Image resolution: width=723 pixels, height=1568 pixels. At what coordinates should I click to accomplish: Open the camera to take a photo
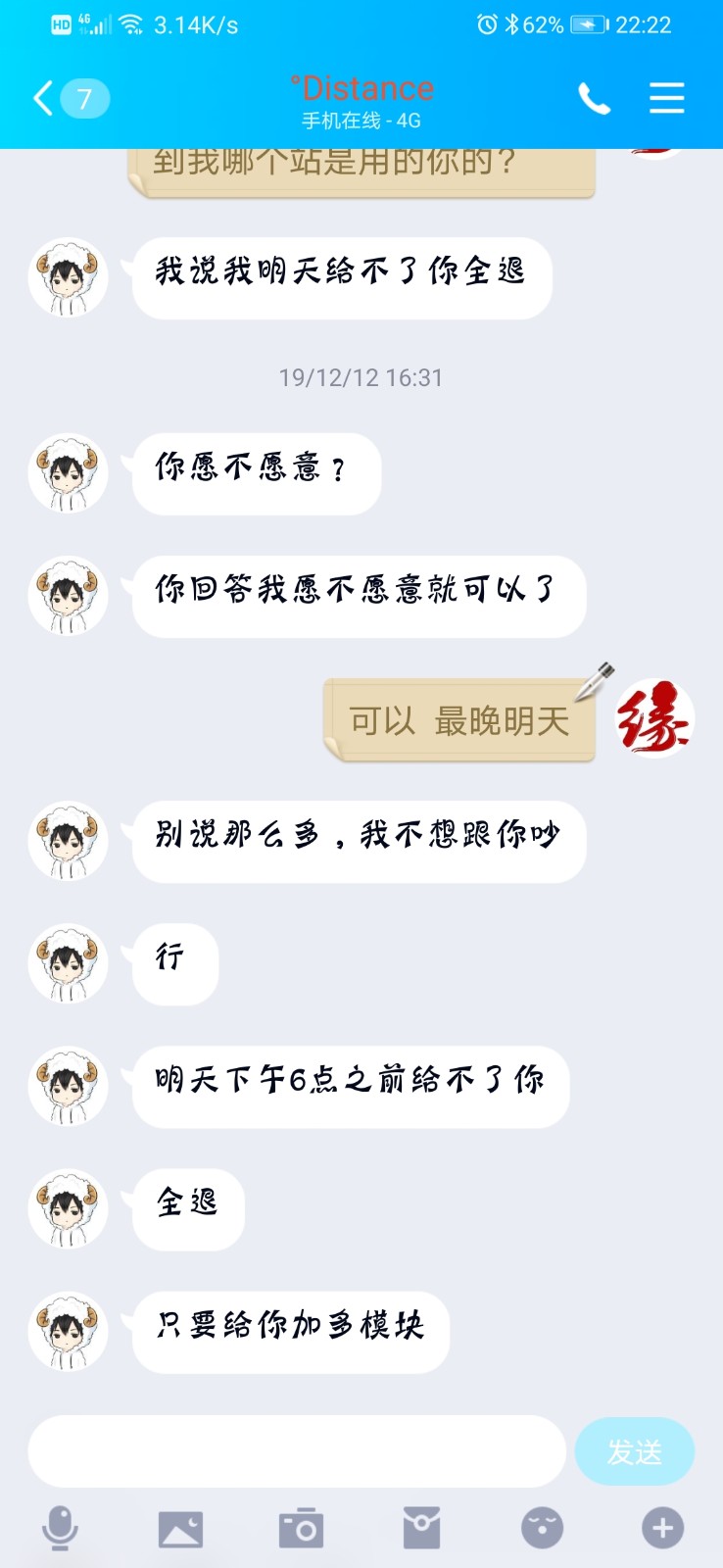click(x=301, y=1528)
